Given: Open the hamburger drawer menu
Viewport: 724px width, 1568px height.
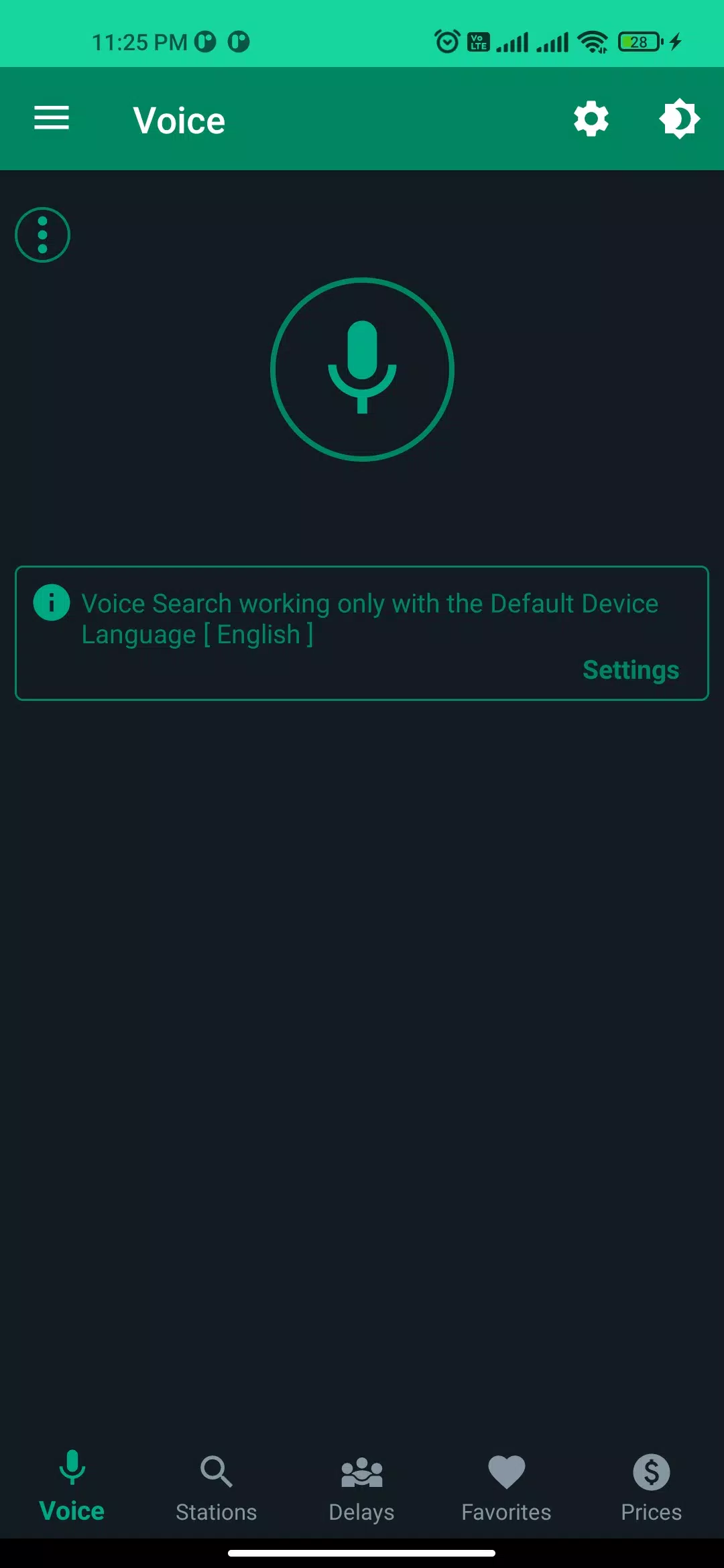Looking at the screenshot, I should pyautogui.click(x=52, y=119).
